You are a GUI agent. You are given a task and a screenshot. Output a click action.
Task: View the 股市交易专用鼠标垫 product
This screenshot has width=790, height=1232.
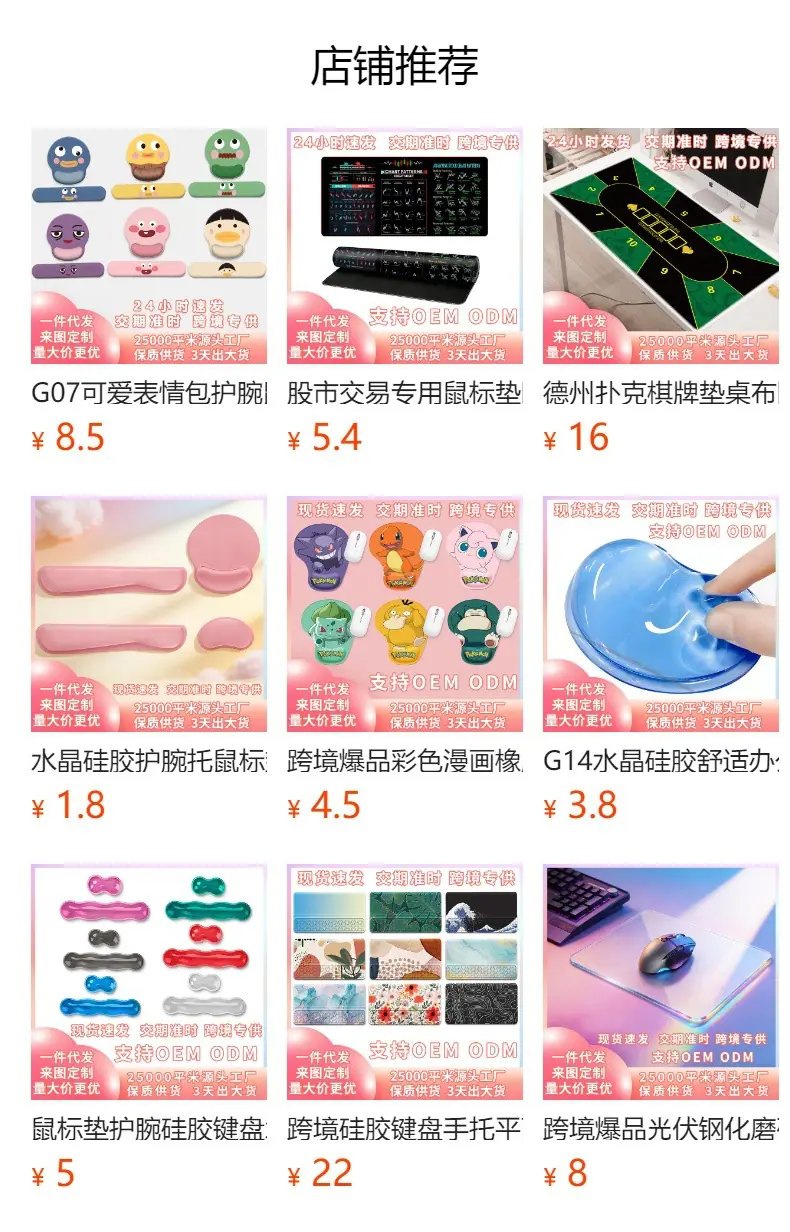pos(405,291)
